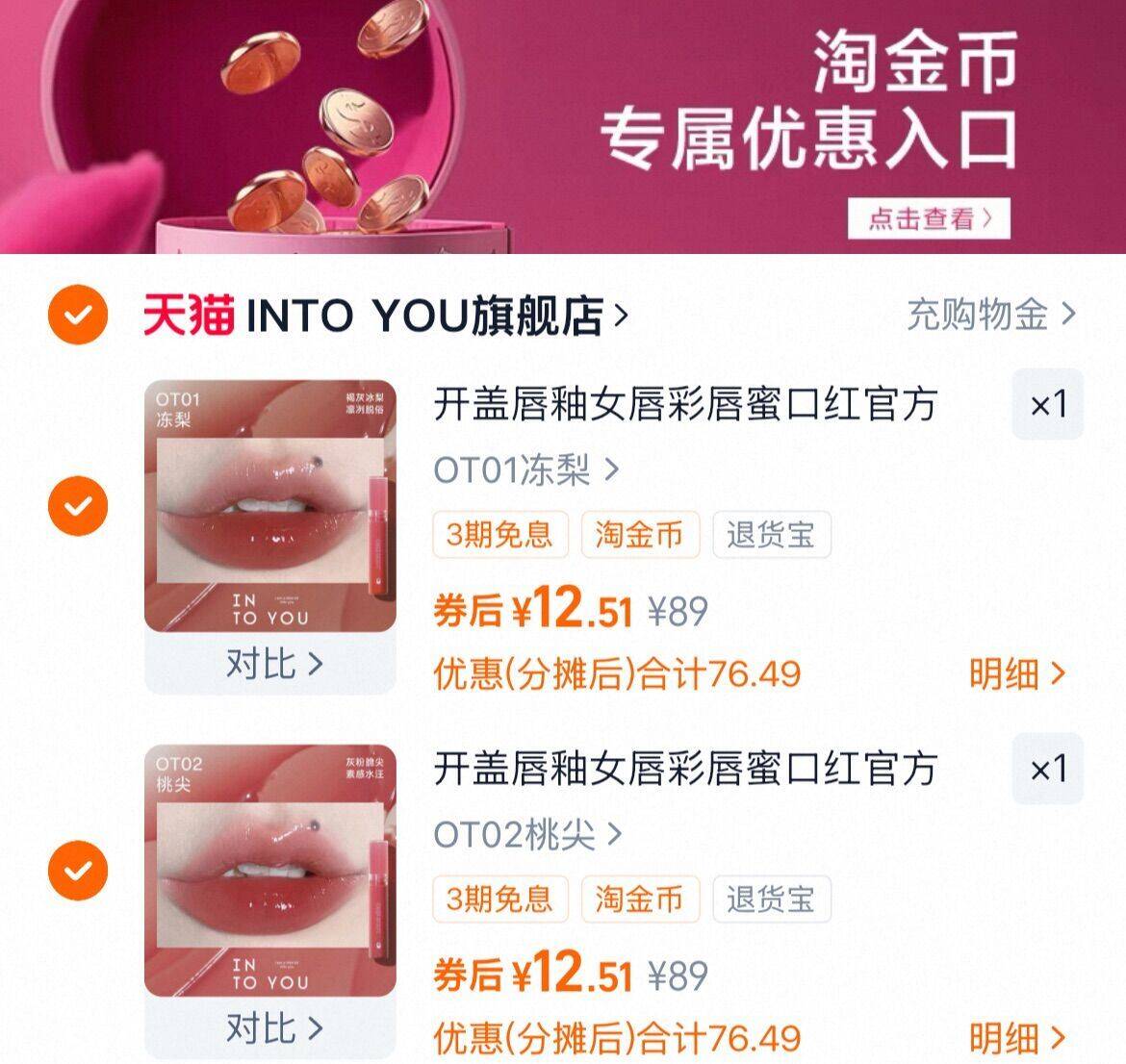Open 充购物金 link

coord(991,315)
